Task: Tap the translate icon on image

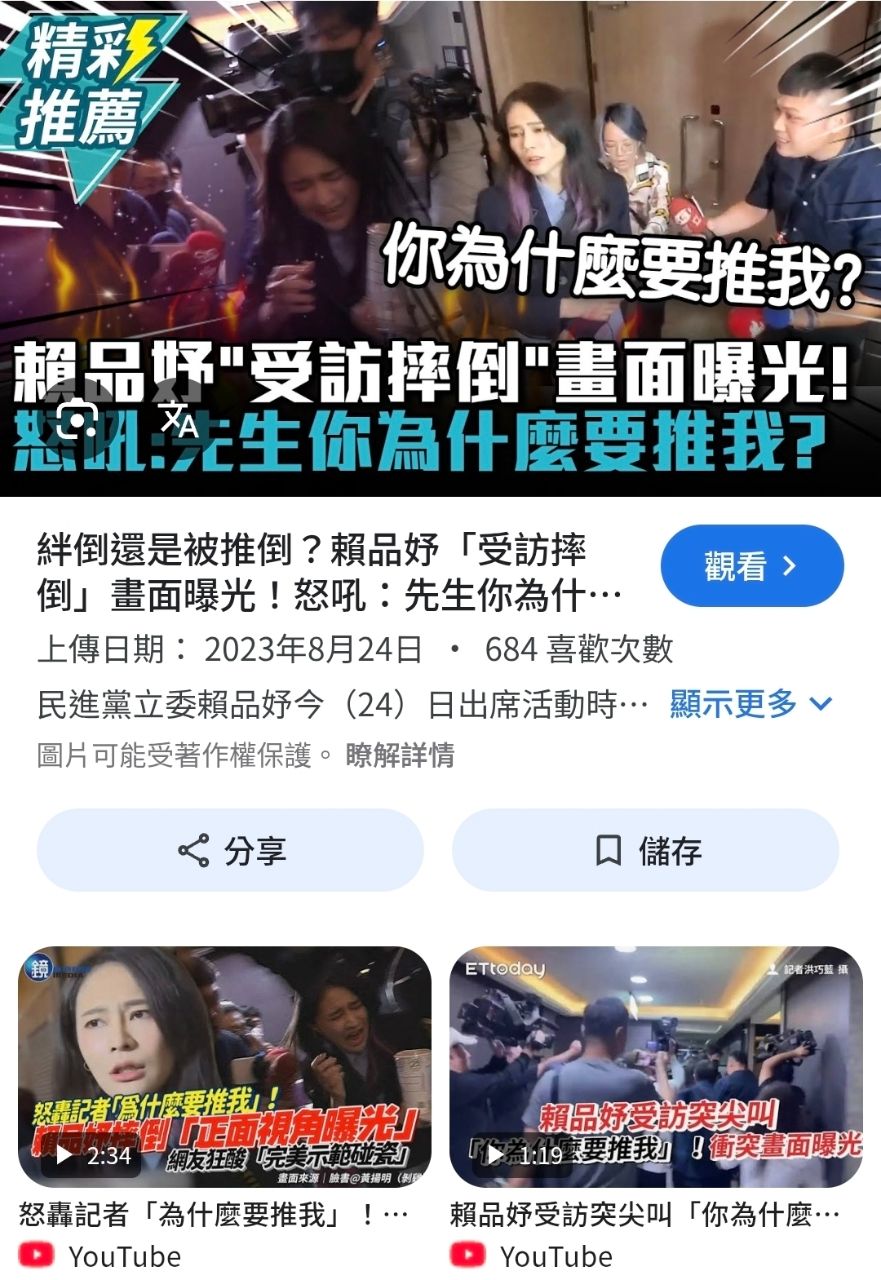Action: point(180,420)
